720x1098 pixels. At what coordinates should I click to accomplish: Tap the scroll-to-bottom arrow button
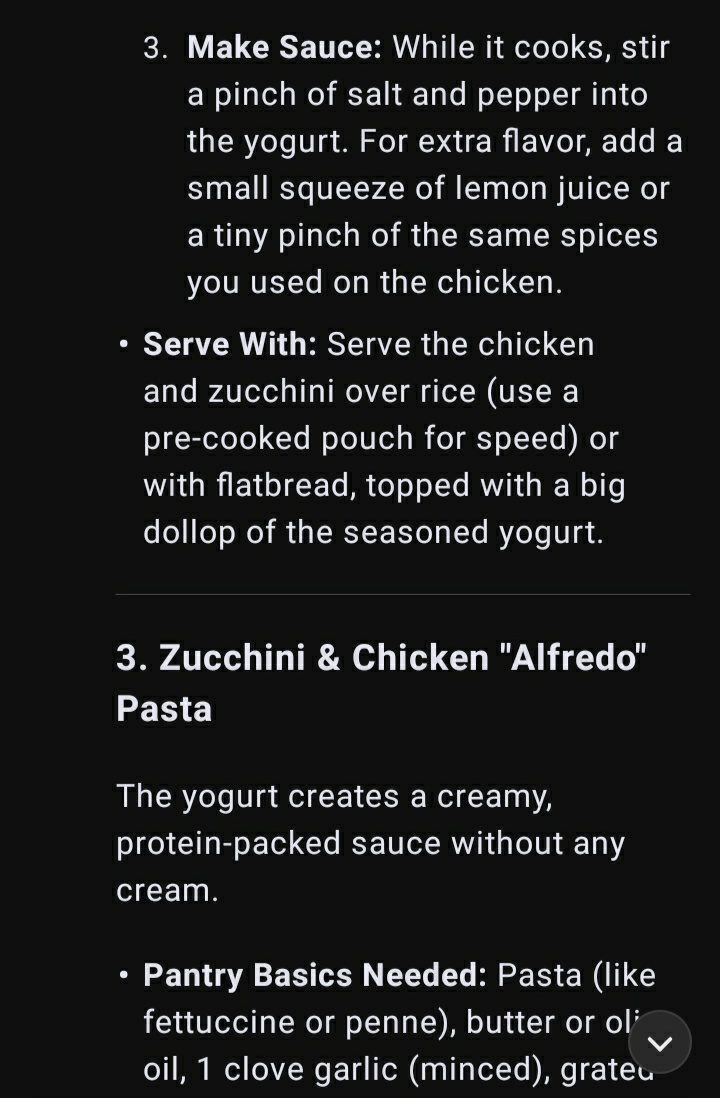[x=660, y=1042]
